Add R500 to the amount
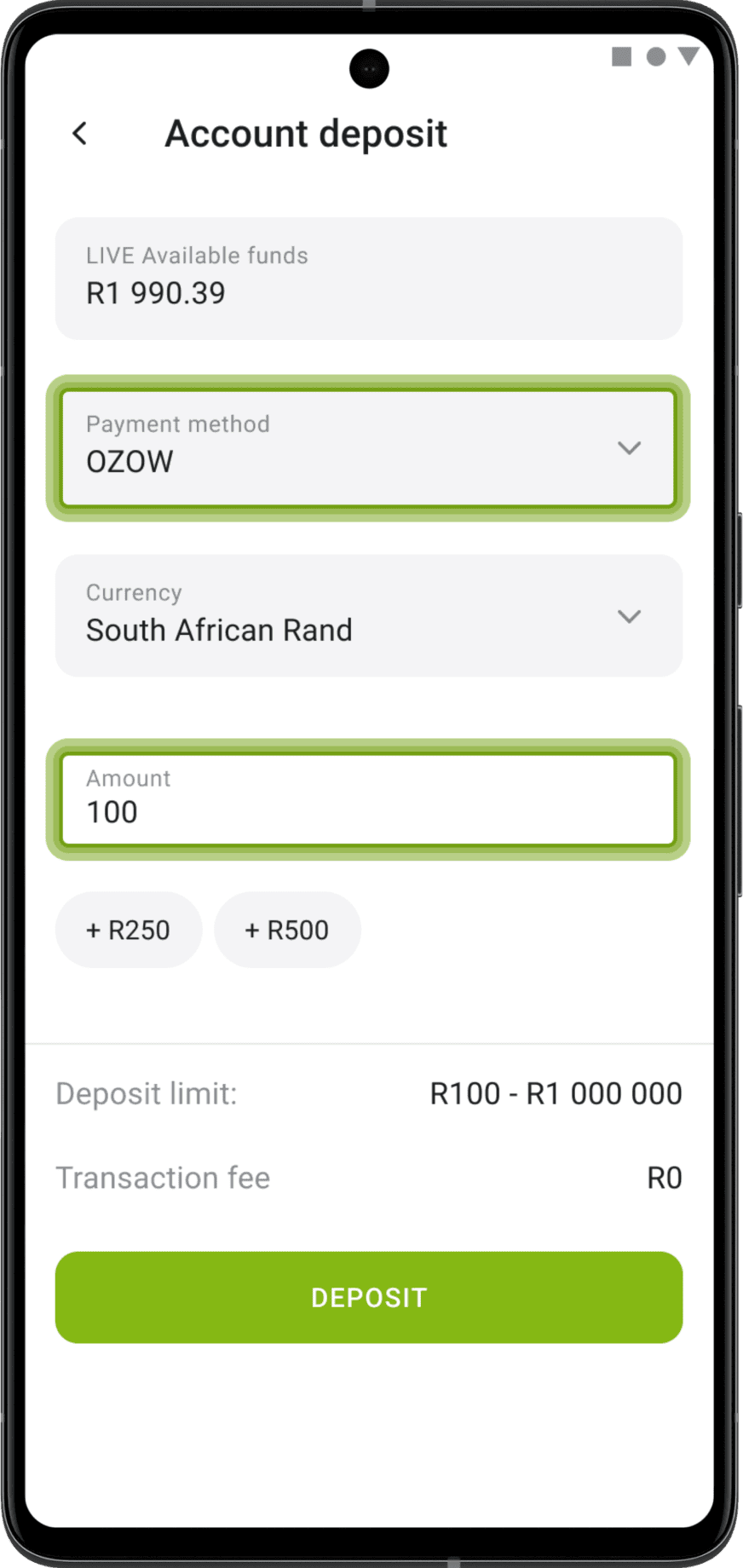The height and width of the screenshot is (1568, 743). coord(287,930)
